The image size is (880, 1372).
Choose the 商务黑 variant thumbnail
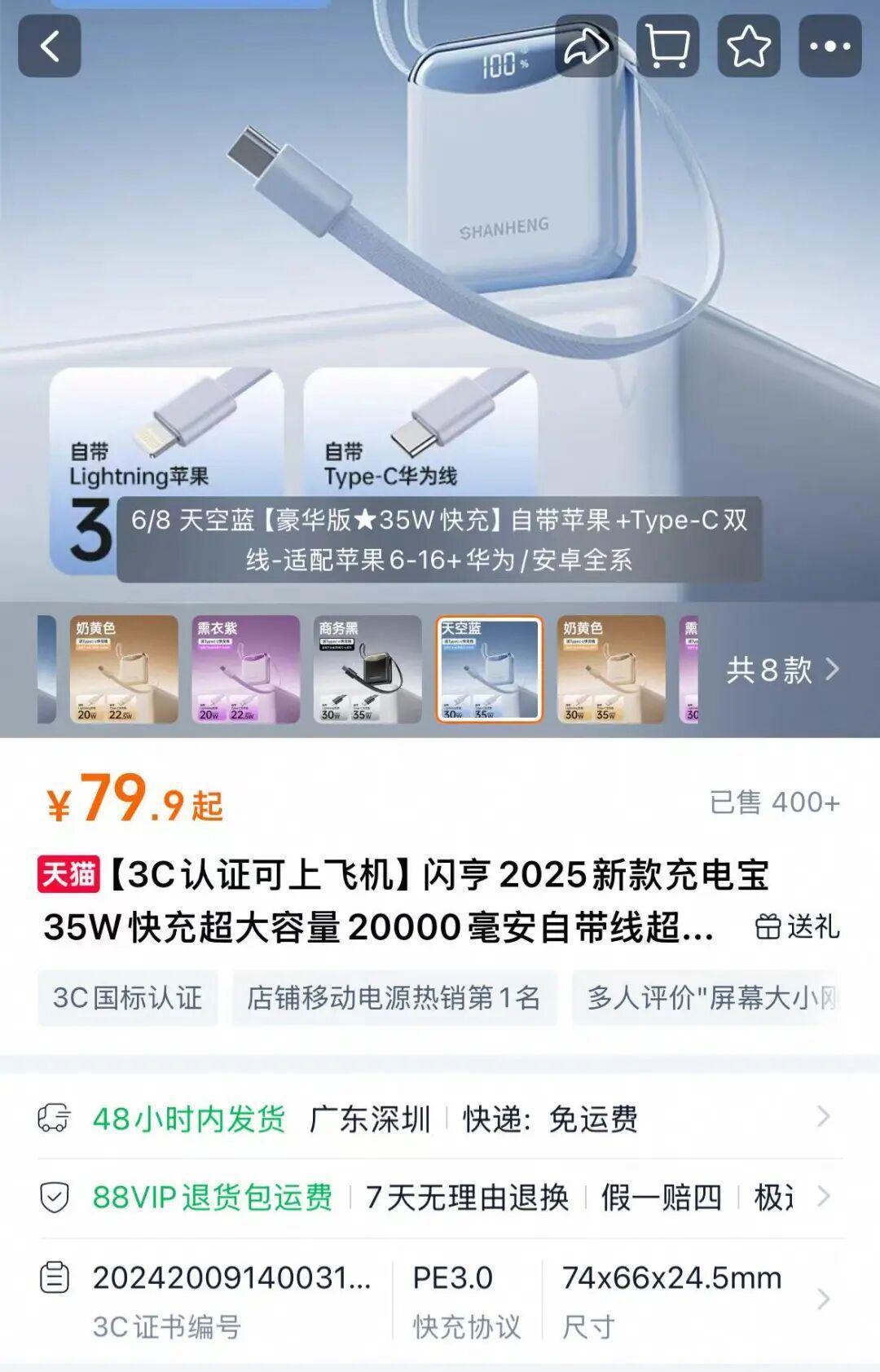(x=367, y=670)
